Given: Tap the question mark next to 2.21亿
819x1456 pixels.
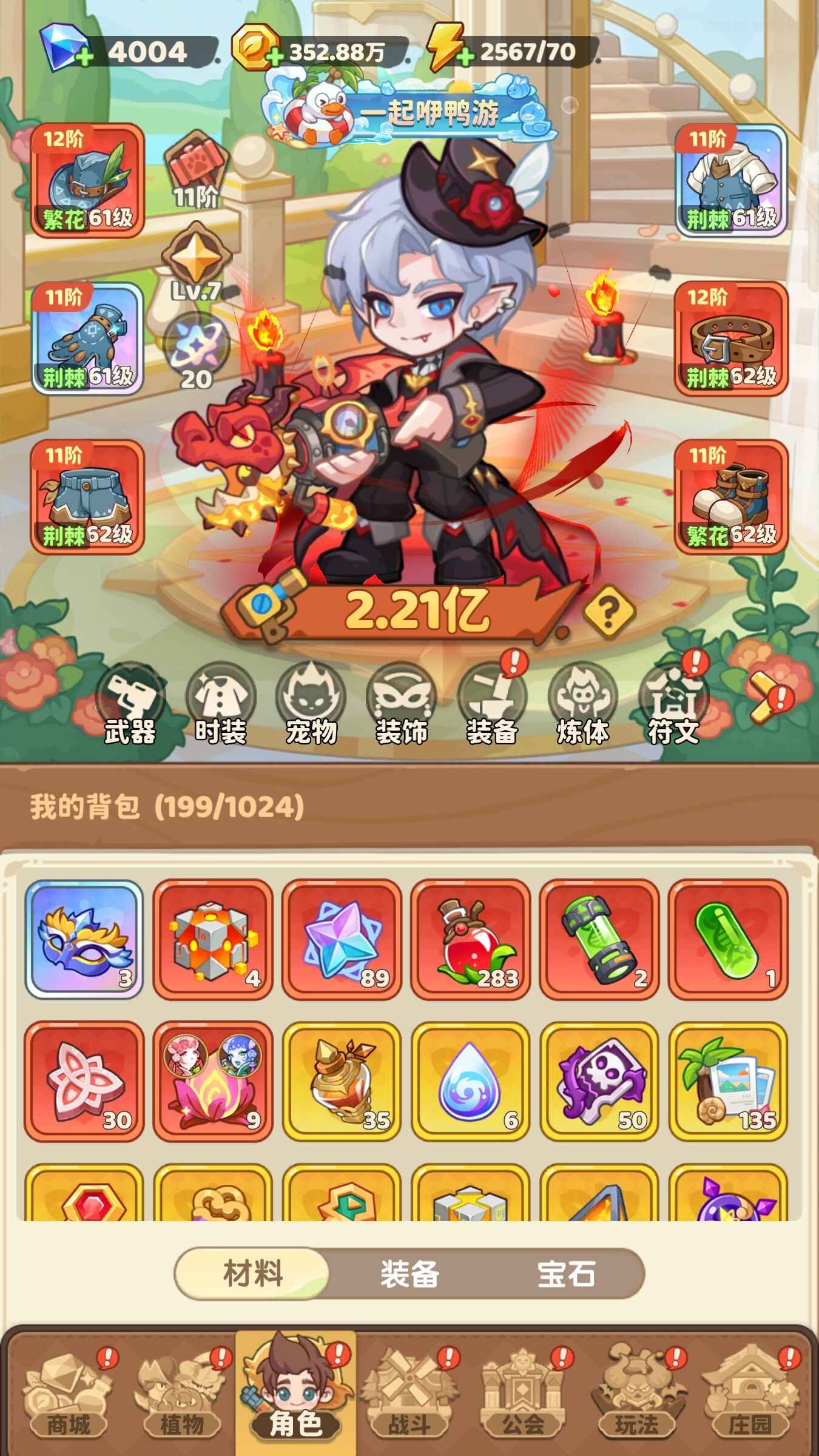Looking at the screenshot, I should tap(608, 613).
